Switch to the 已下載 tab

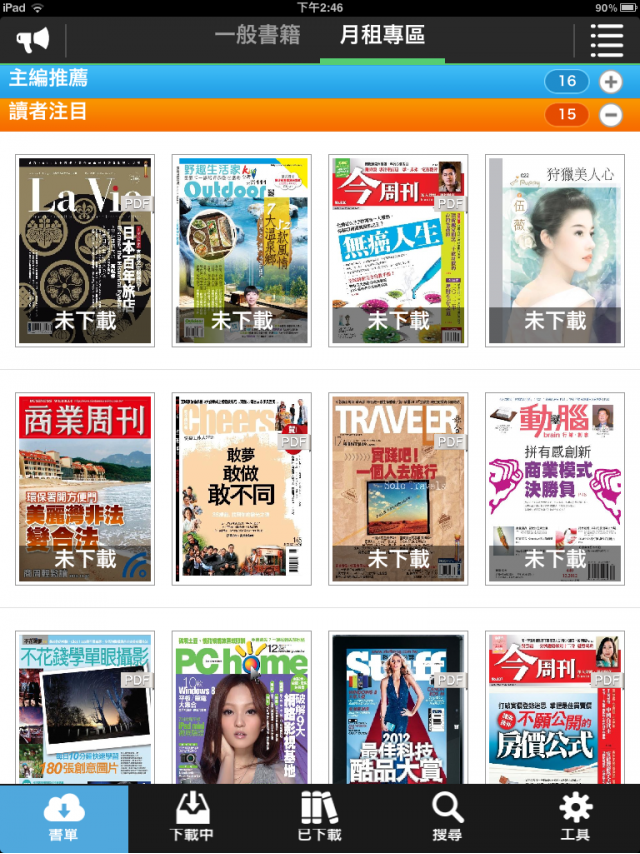pos(320,818)
